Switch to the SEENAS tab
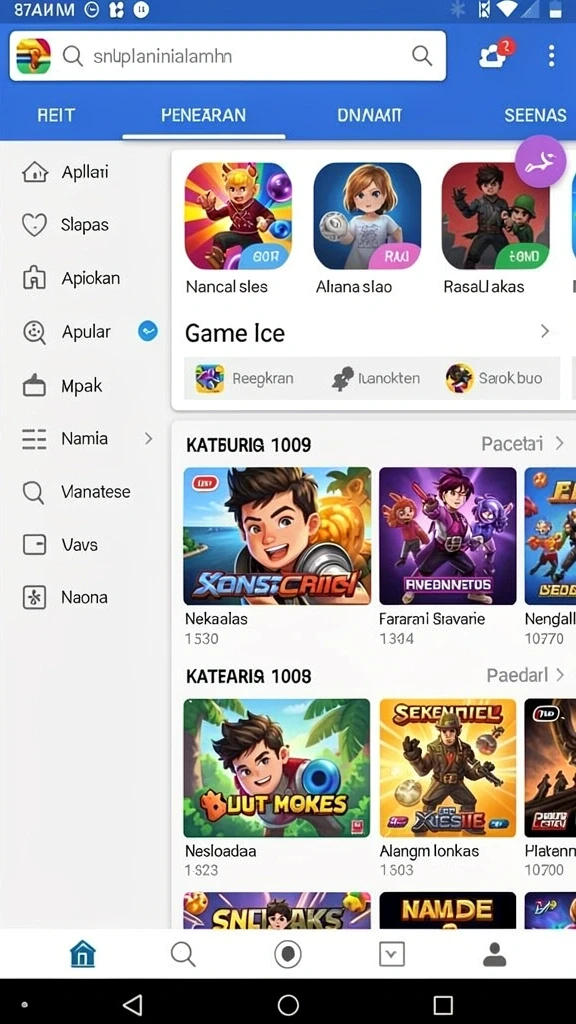 535,116
